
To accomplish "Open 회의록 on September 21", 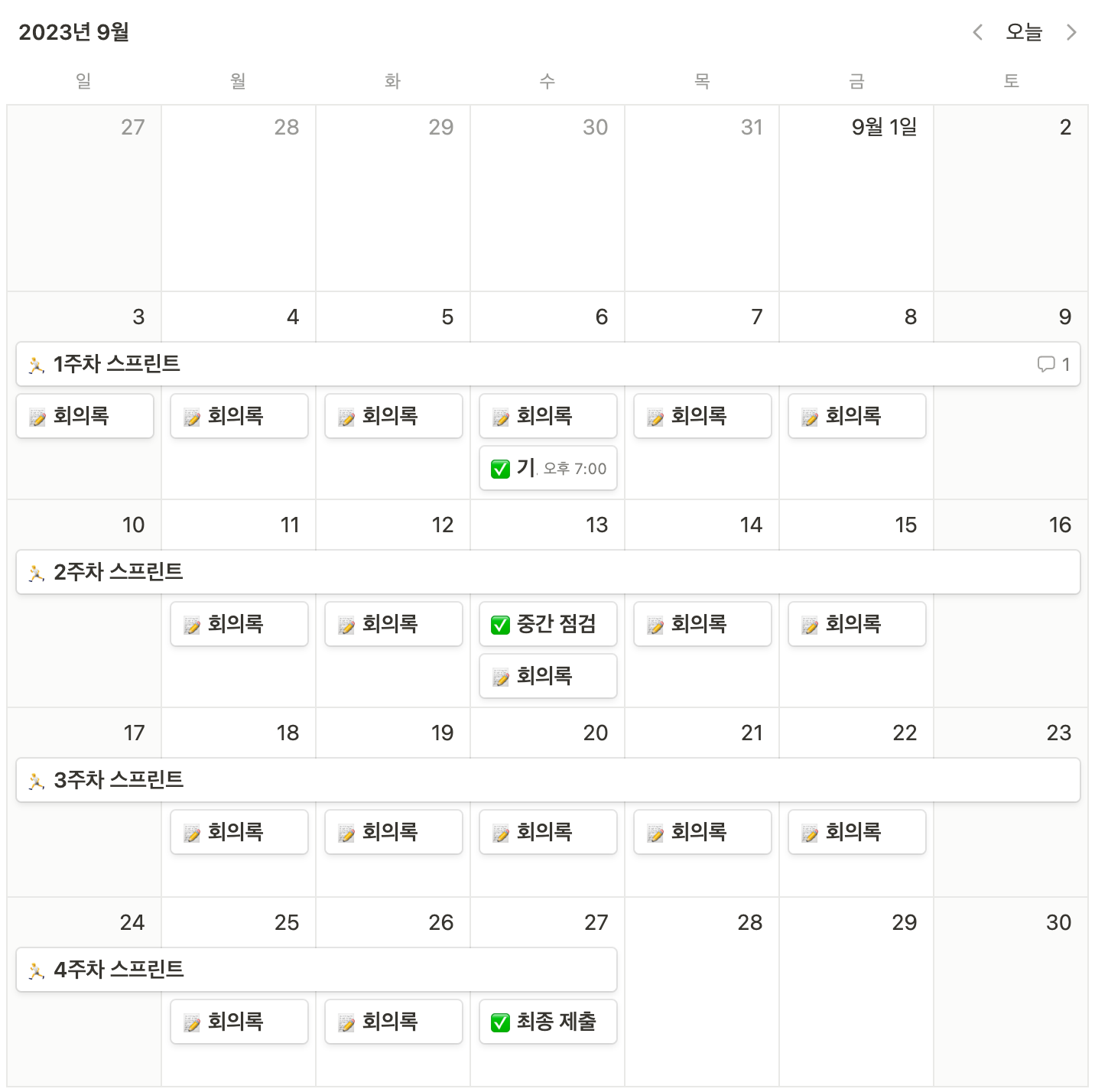I will coord(702,832).
